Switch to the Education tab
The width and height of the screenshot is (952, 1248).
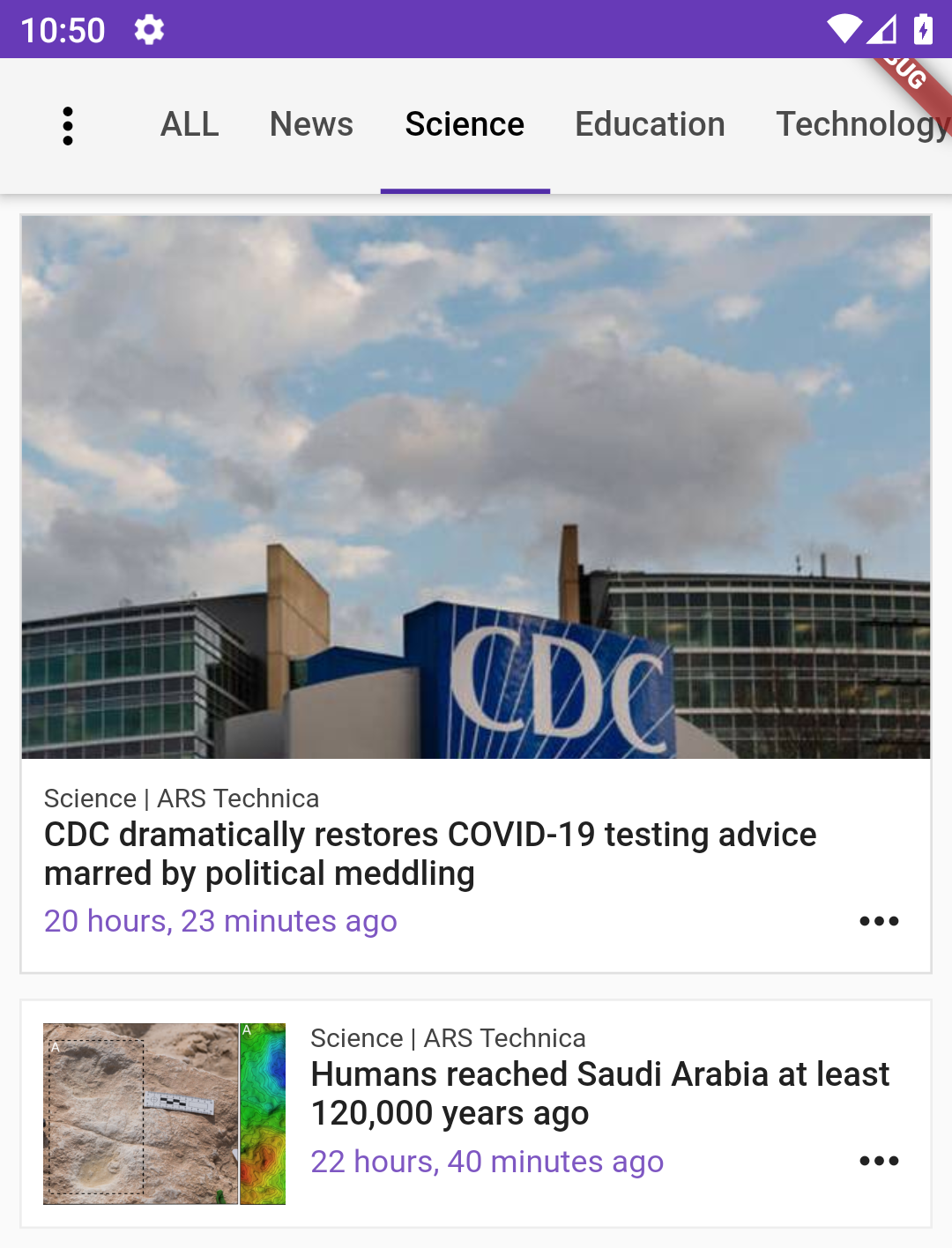(650, 125)
